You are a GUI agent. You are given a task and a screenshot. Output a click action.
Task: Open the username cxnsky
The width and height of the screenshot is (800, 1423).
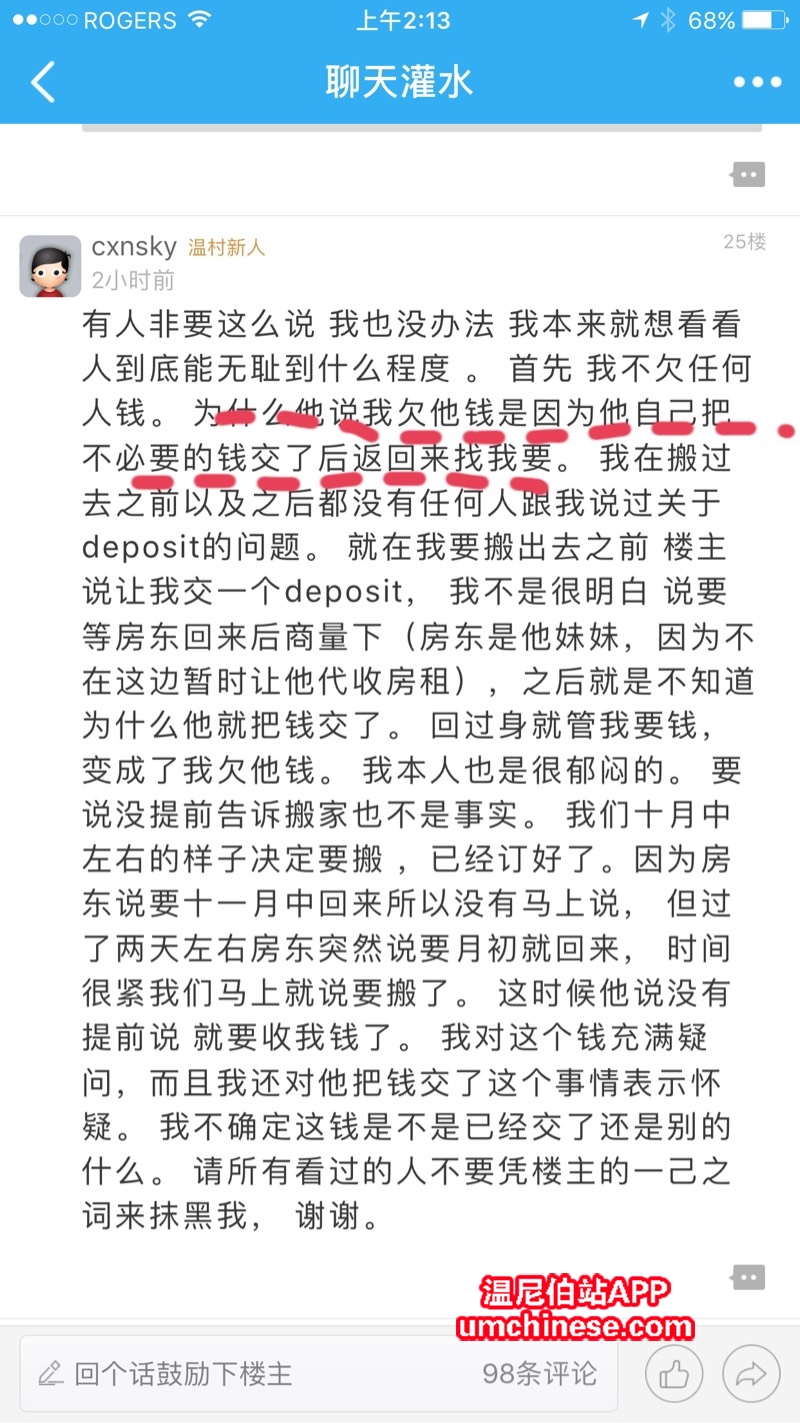pyautogui.click(x=134, y=246)
